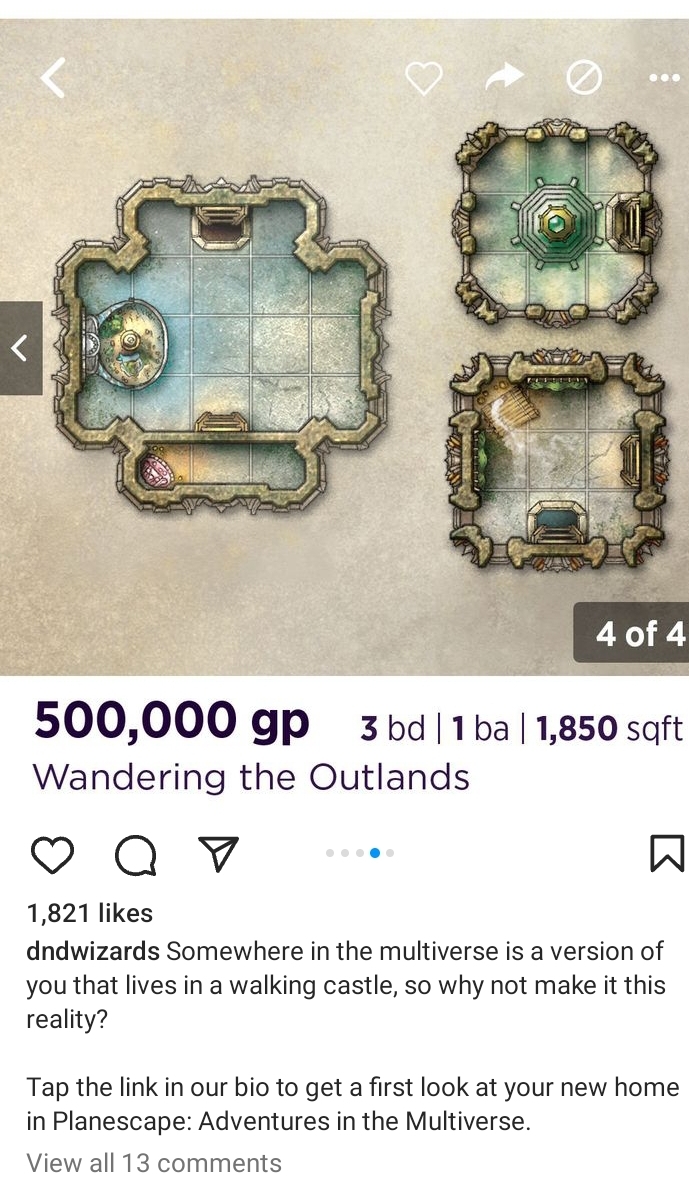This screenshot has width=689, height=1181.
Task: Like the dndwizards post
Action: click(52, 854)
